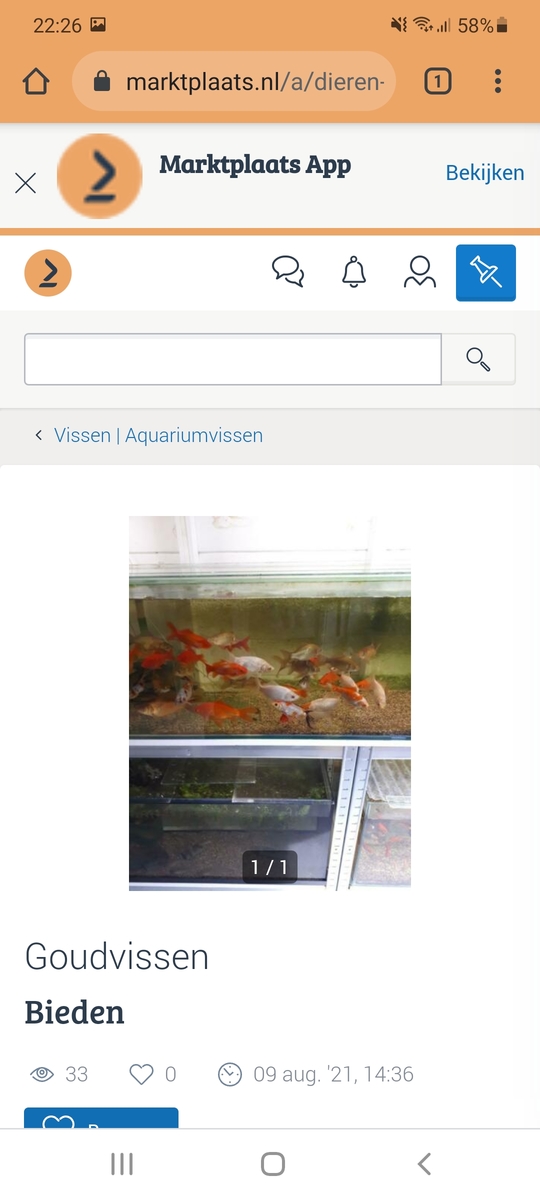
Task: Open the browser overflow menu
Action: pyautogui.click(x=498, y=82)
